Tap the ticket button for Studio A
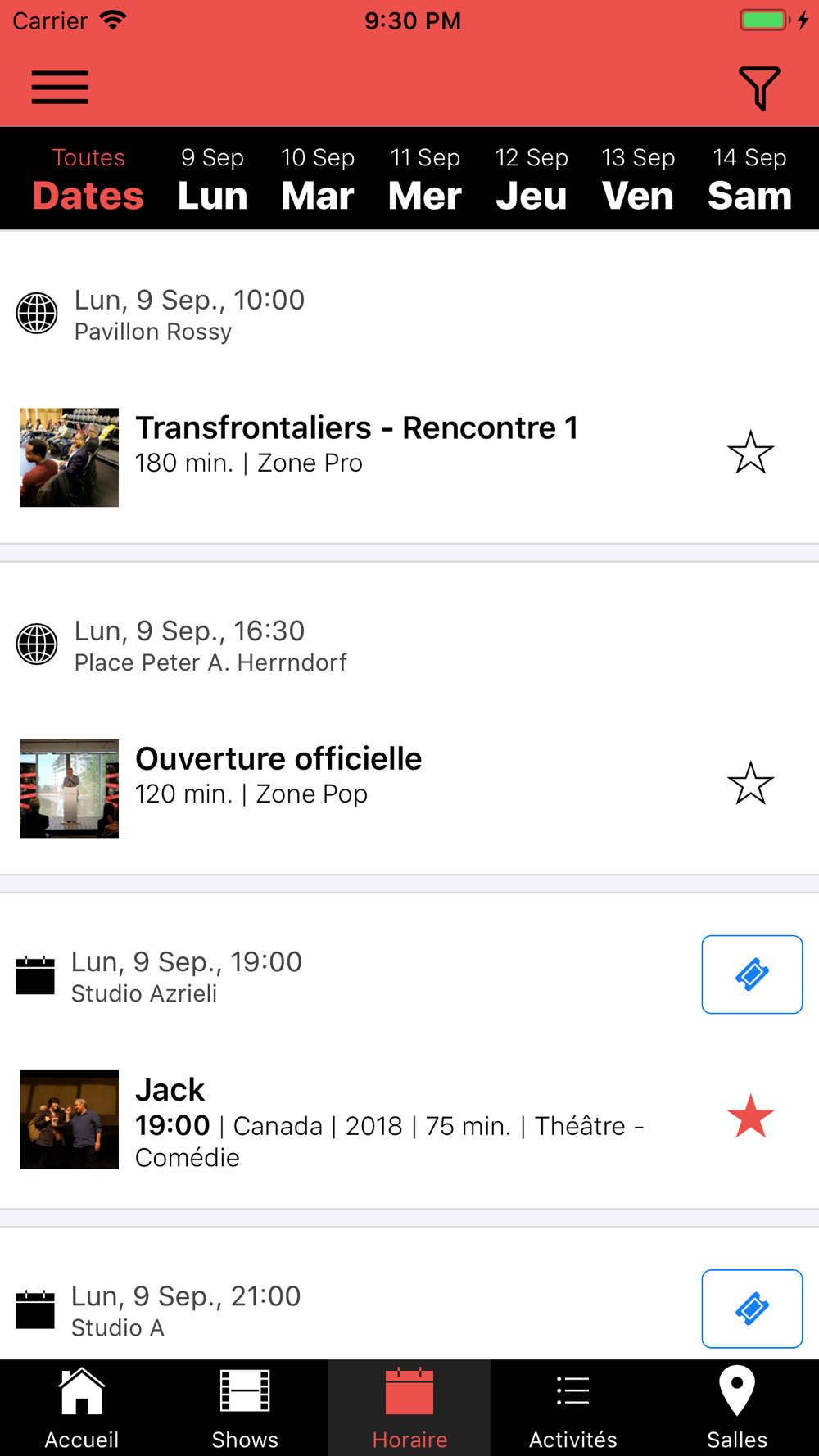Screen dimensions: 819x1456 coord(752,1309)
